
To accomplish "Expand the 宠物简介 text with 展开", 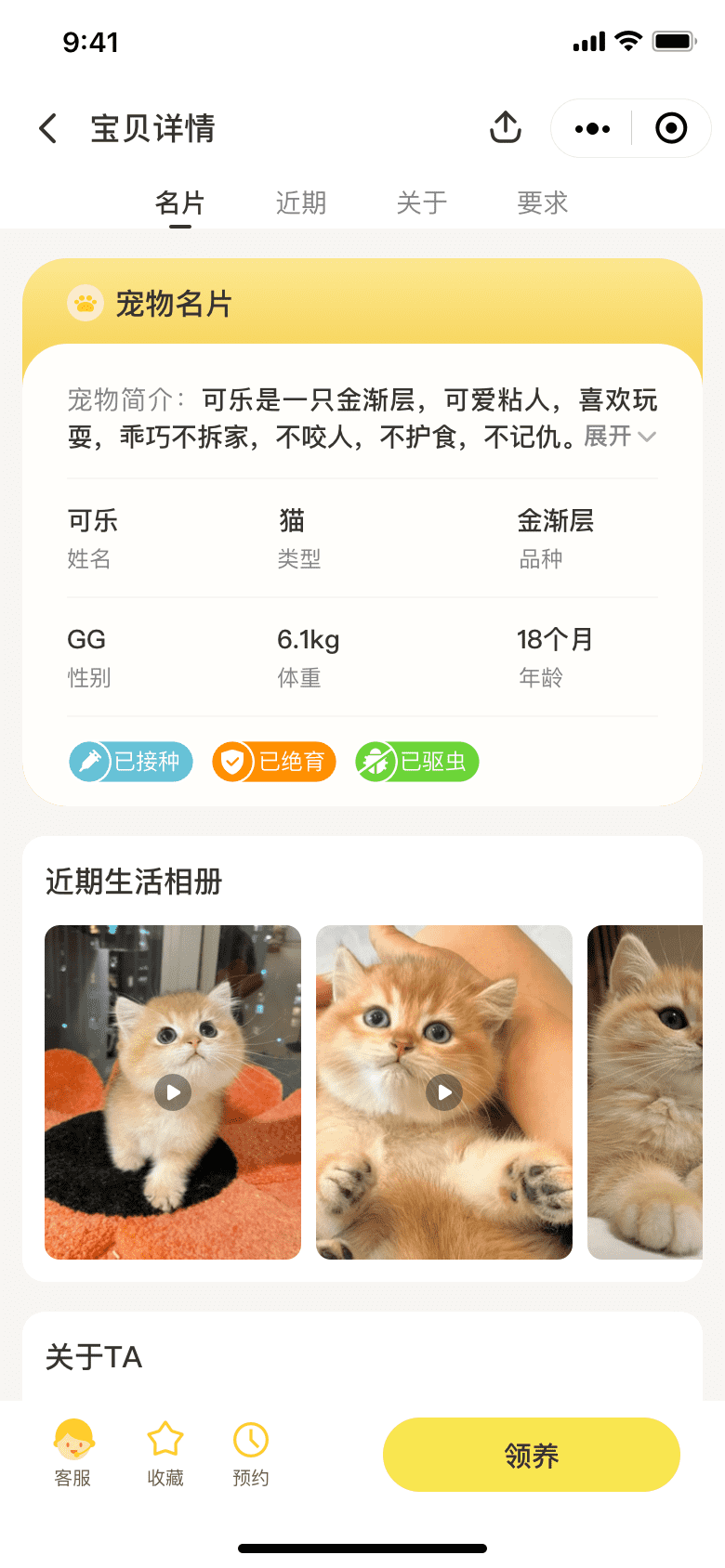I will [x=620, y=436].
